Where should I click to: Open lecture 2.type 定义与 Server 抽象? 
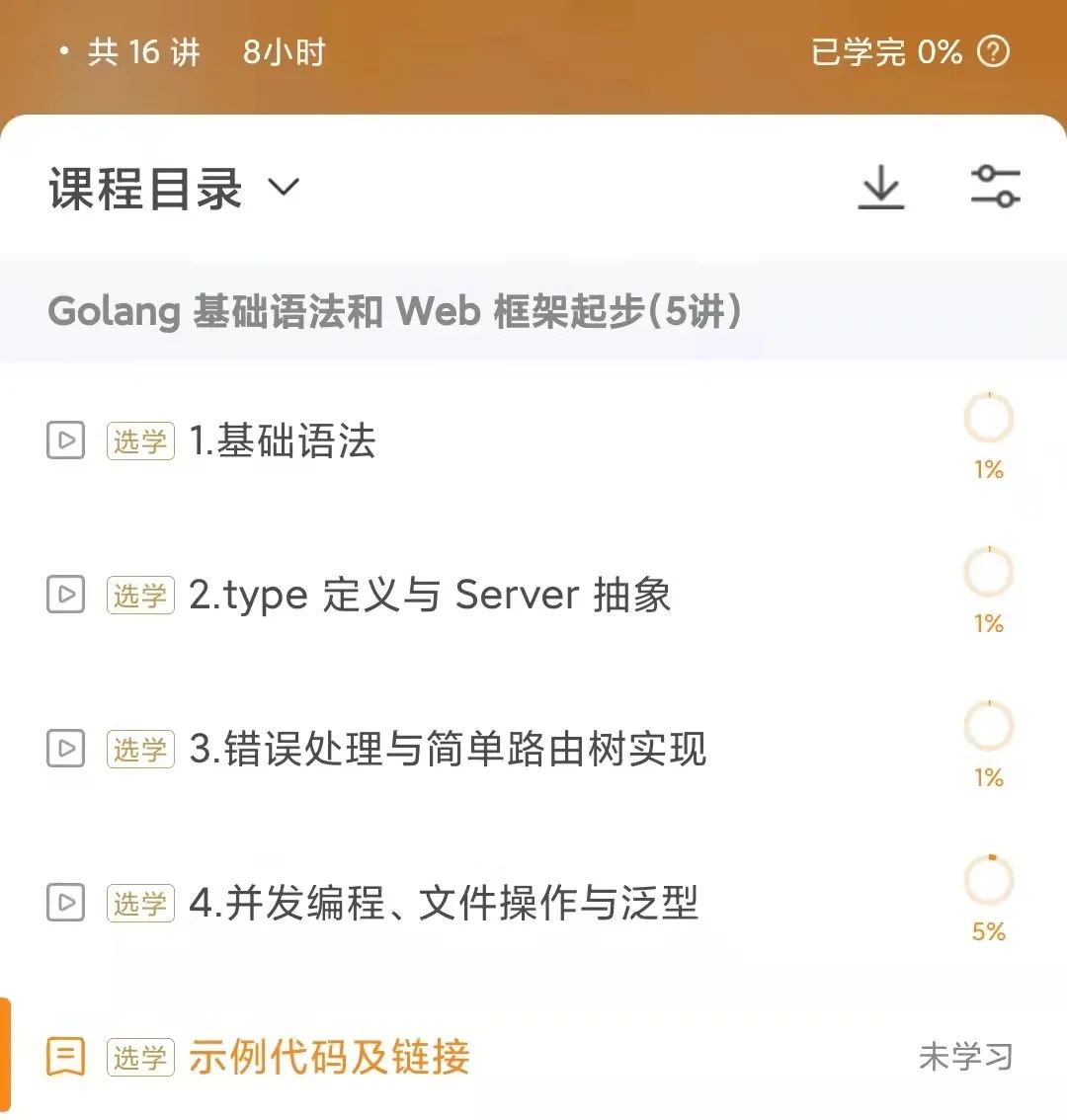click(430, 595)
